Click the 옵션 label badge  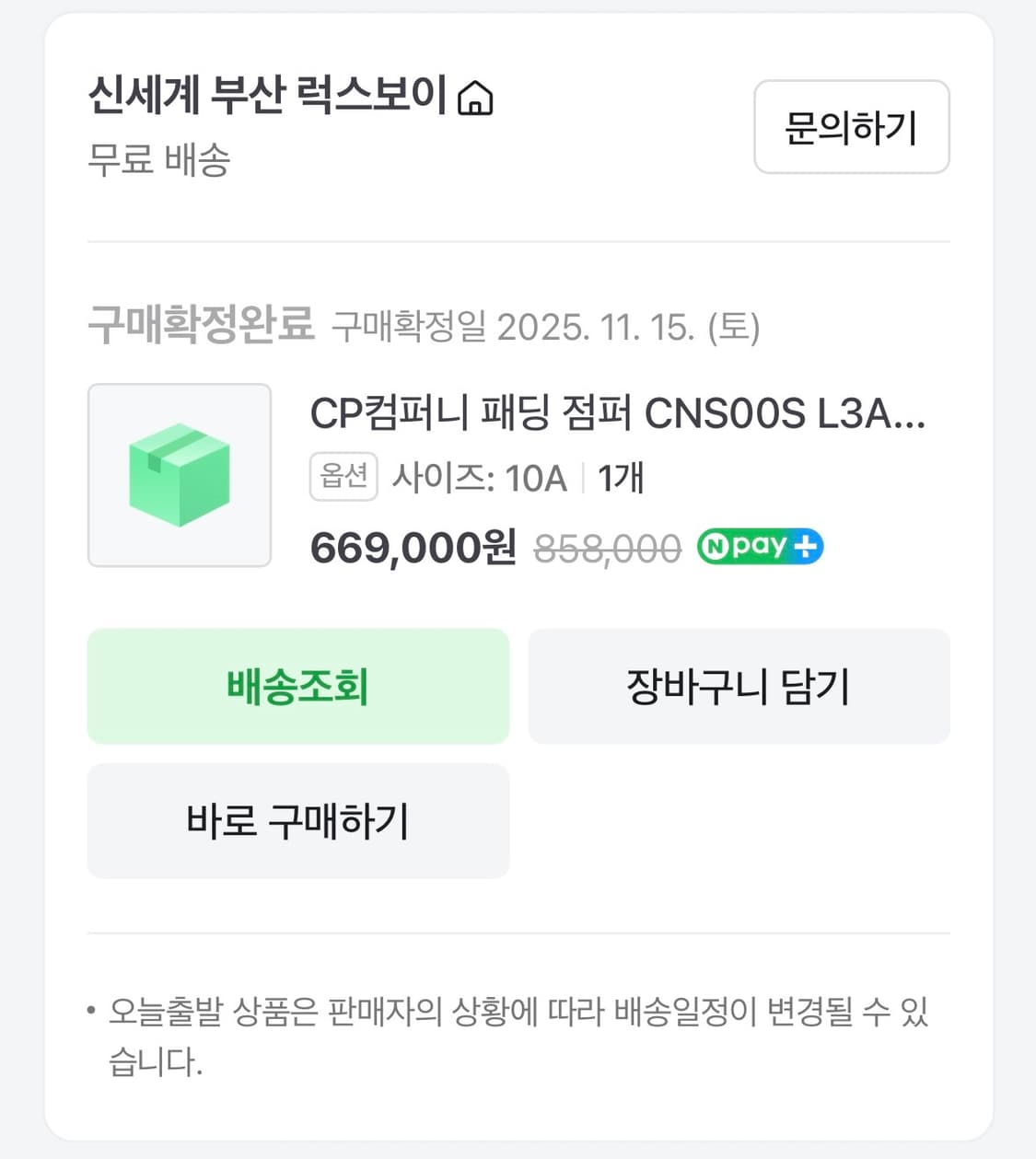[x=343, y=476]
